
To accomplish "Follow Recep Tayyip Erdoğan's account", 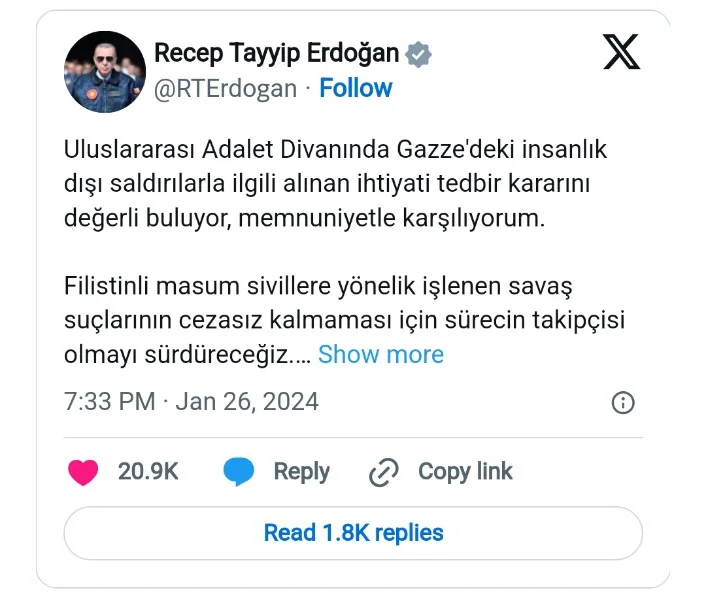I will coord(355,88).
